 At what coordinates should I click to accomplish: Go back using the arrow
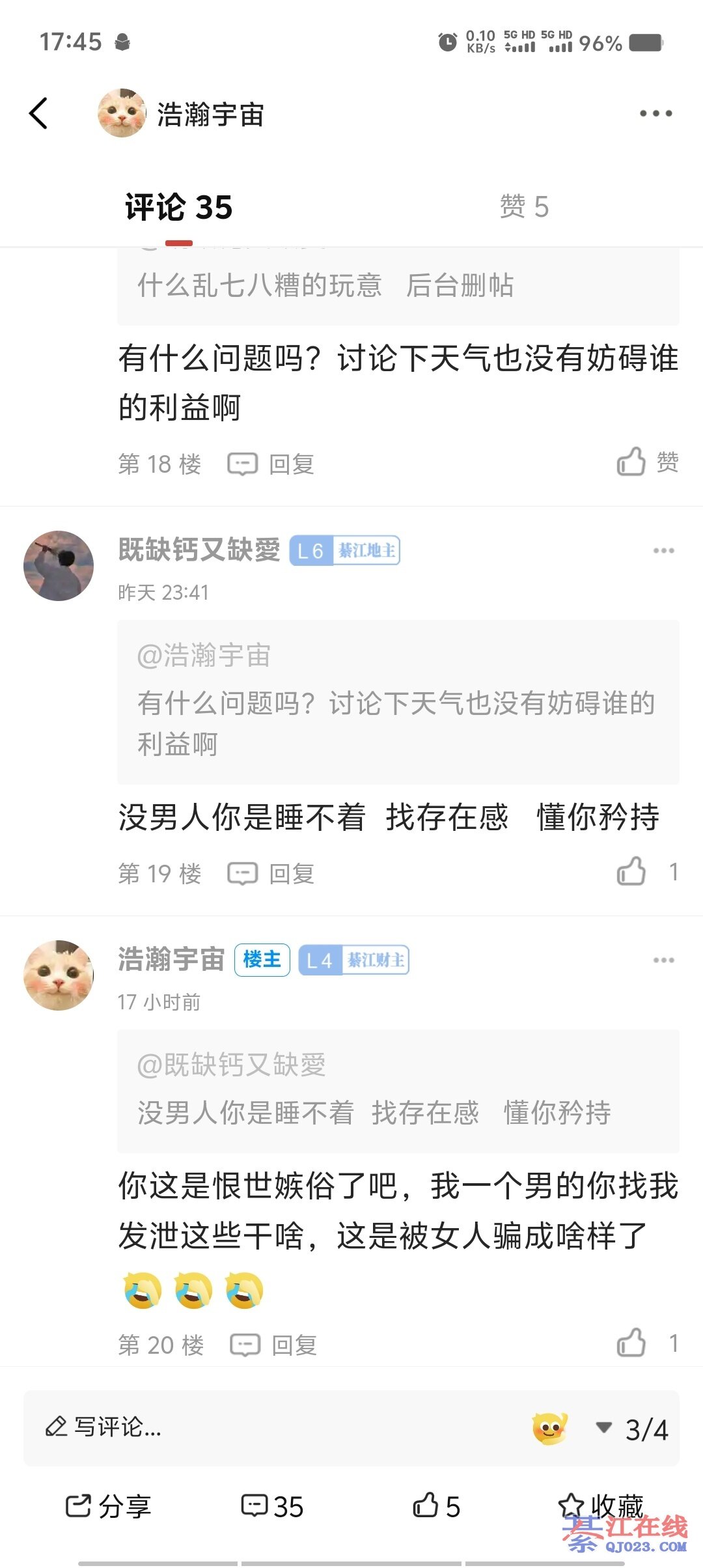click(x=39, y=113)
